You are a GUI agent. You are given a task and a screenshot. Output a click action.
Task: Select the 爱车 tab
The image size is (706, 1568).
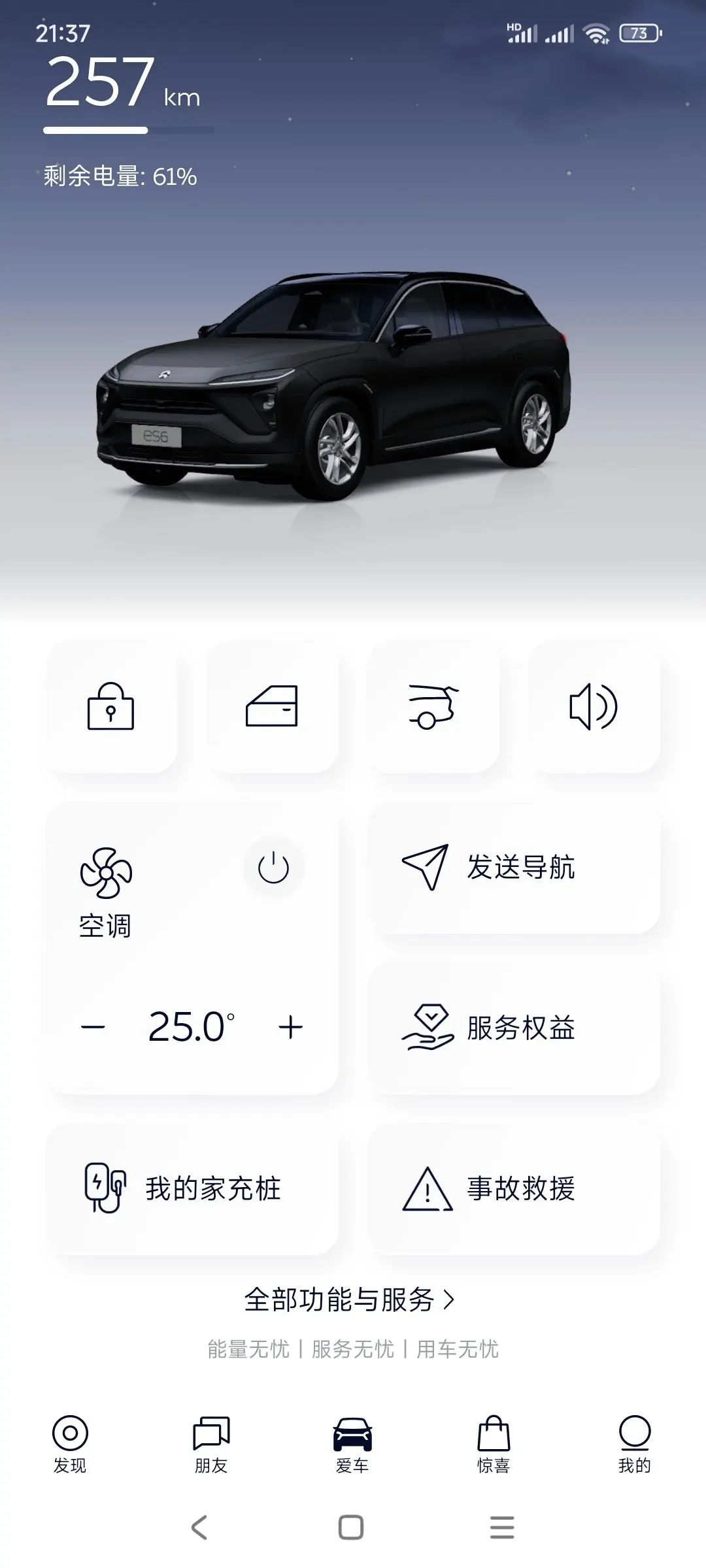tap(352, 1444)
